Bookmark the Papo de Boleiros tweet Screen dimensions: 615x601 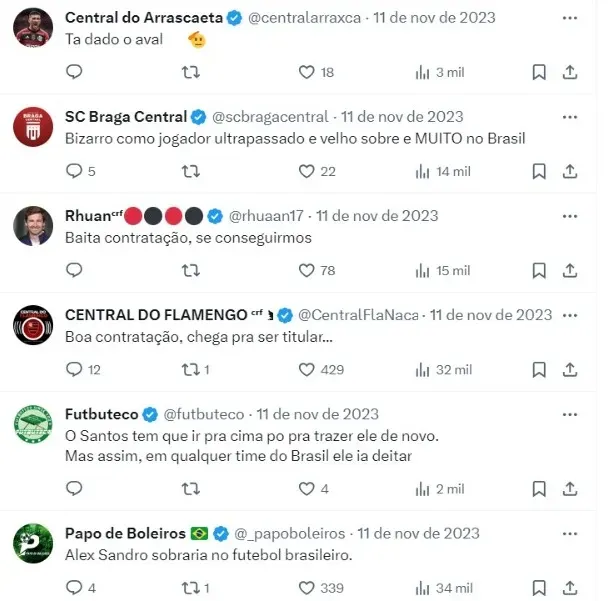(x=539, y=587)
